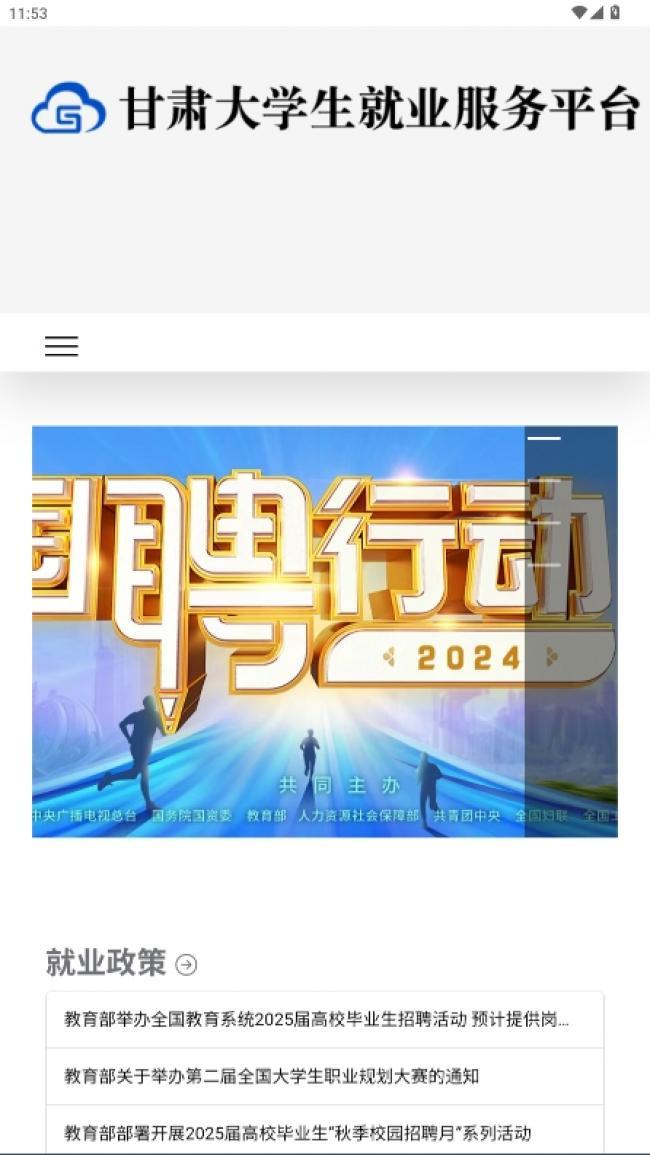Select the first carousel page indicator
The width and height of the screenshot is (650, 1155).
[x=544, y=439]
